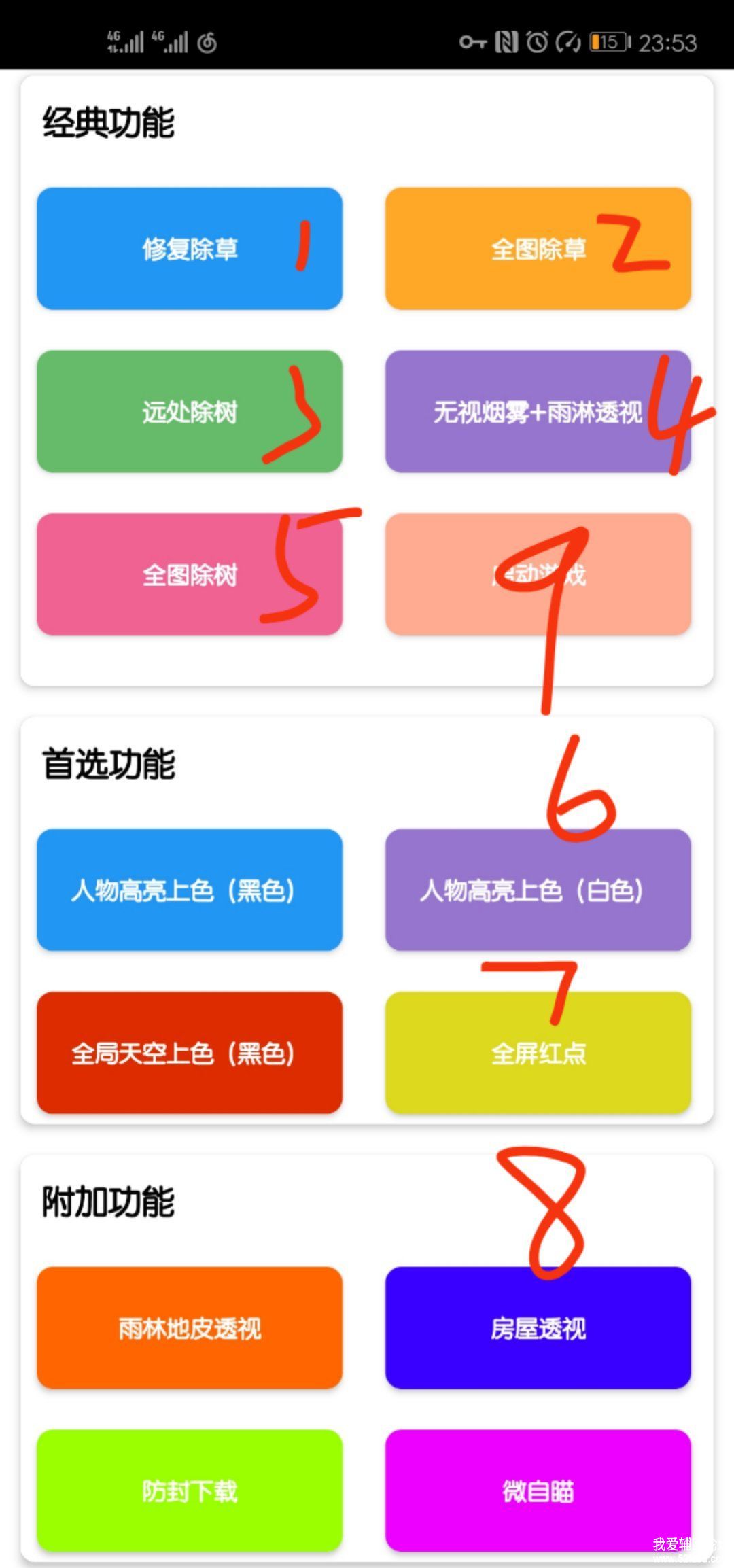This screenshot has height=1568, width=734.
Task: Select the 全图除树 button
Action: coord(190,574)
